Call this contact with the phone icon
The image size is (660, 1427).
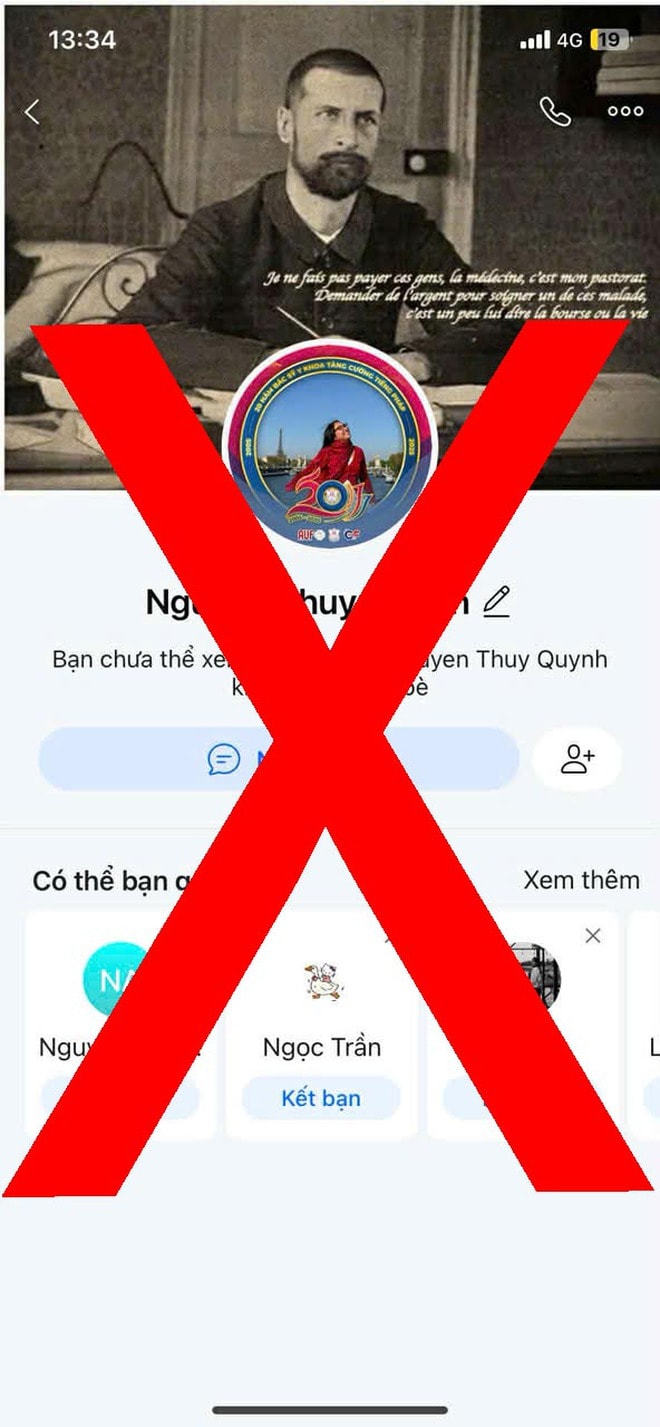555,111
